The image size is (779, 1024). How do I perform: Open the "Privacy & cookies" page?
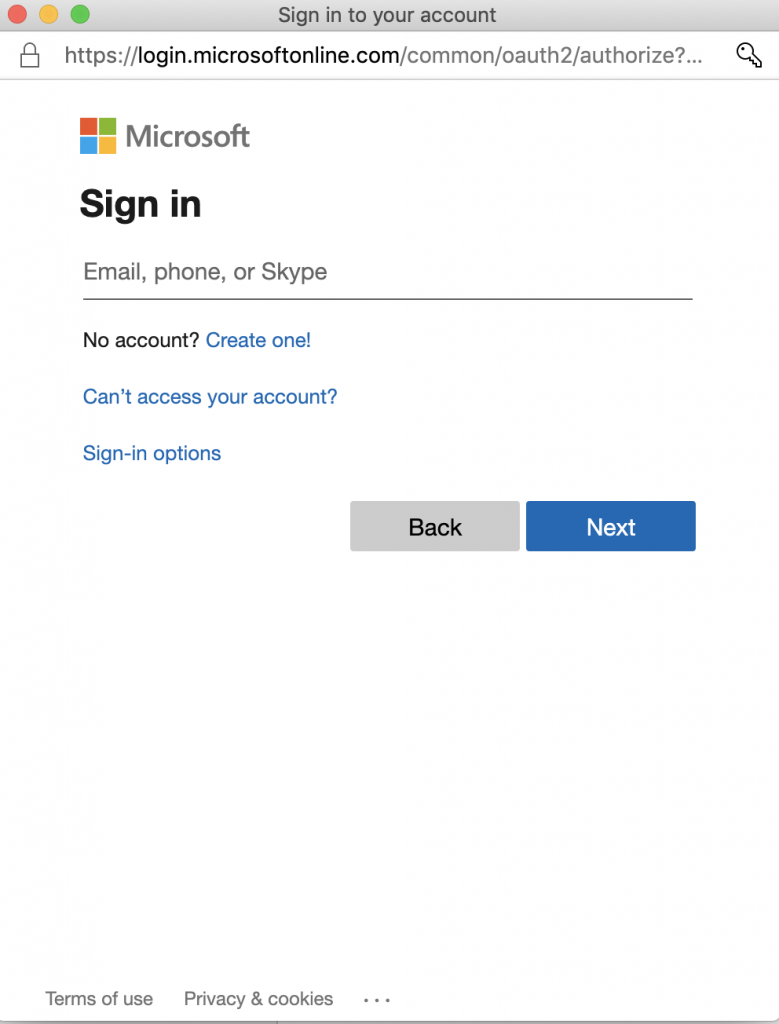point(258,999)
